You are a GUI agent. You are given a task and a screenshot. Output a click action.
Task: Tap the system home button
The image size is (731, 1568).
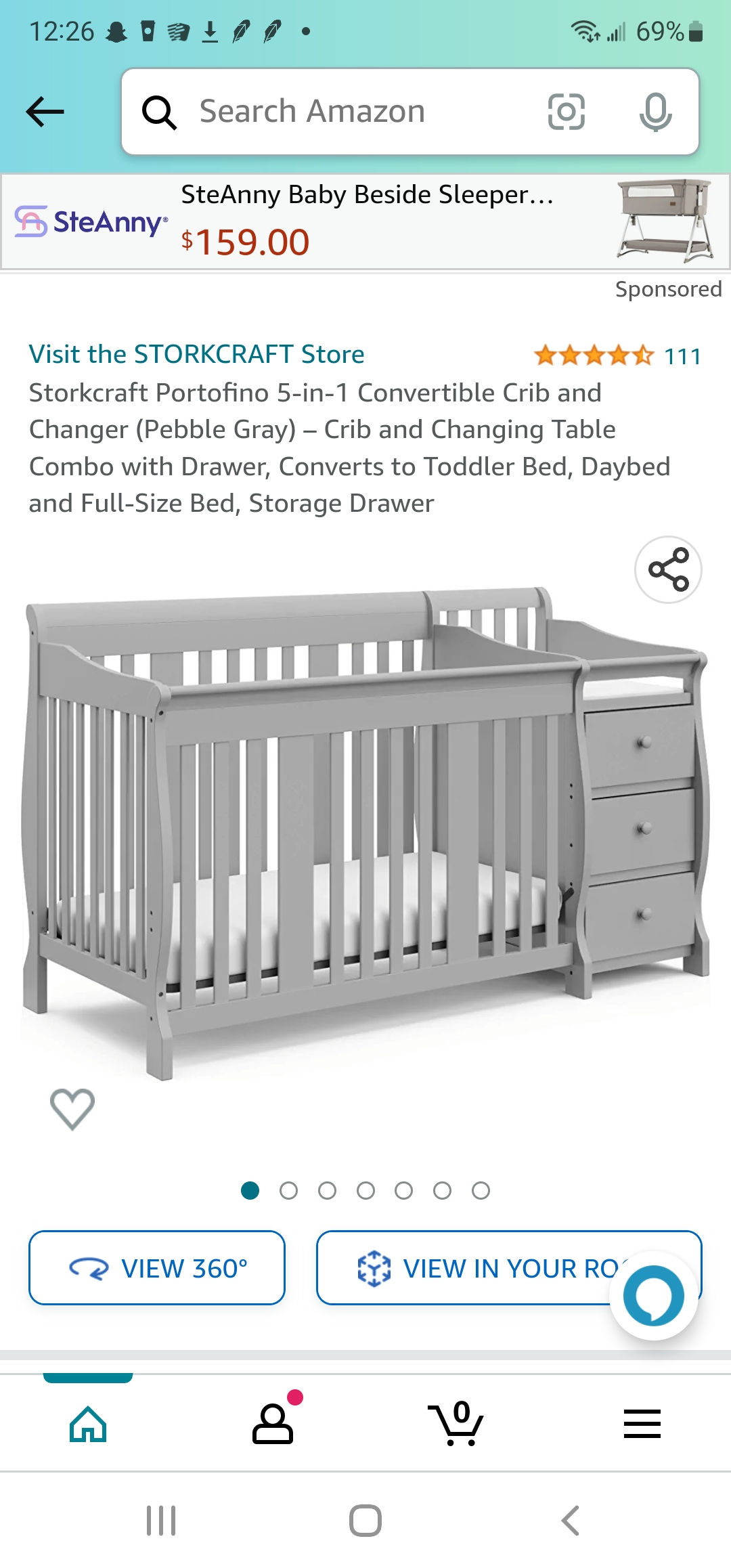click(x=365, y=1521)
